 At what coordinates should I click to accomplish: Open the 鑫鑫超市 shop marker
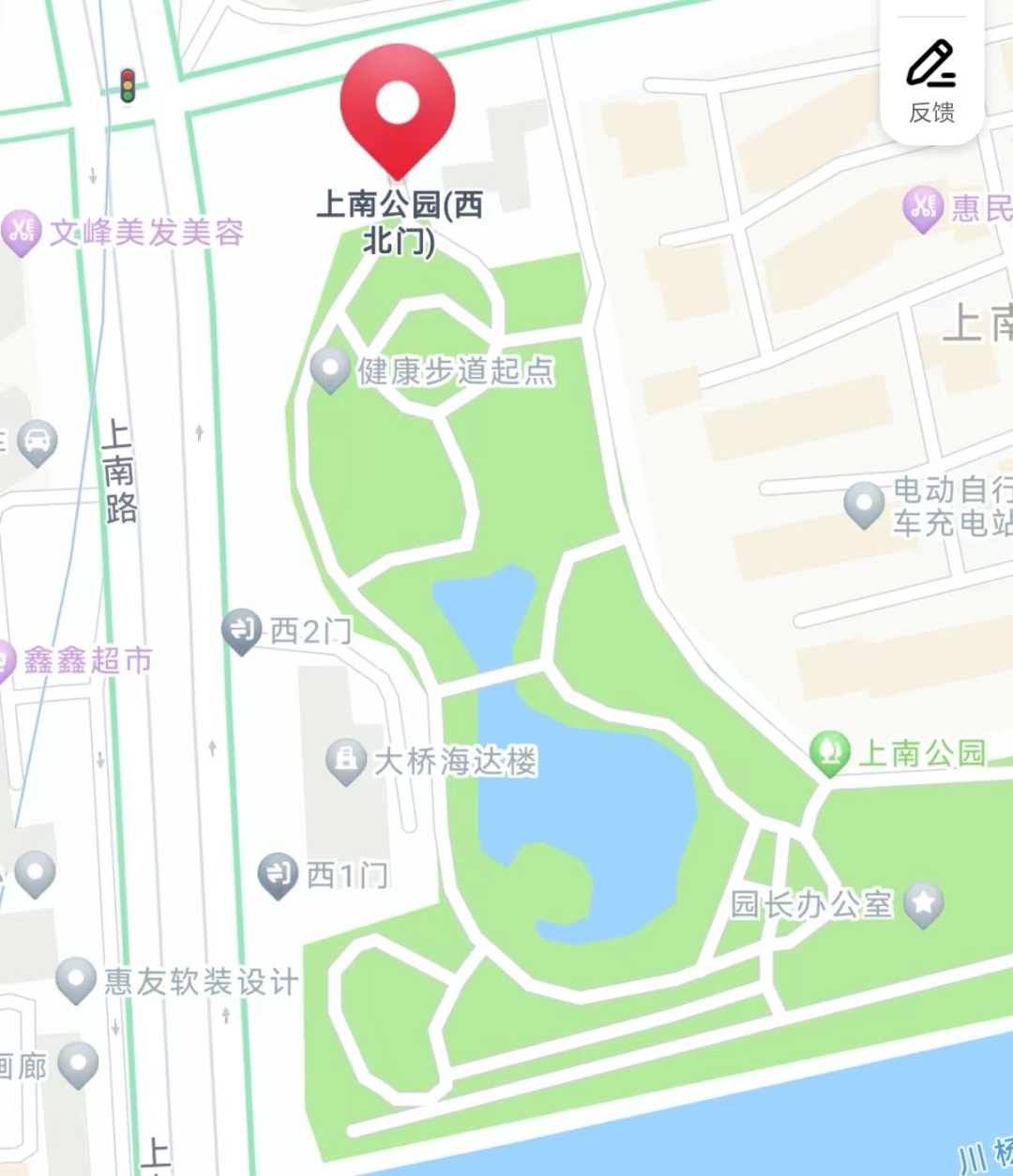point(8,661)
